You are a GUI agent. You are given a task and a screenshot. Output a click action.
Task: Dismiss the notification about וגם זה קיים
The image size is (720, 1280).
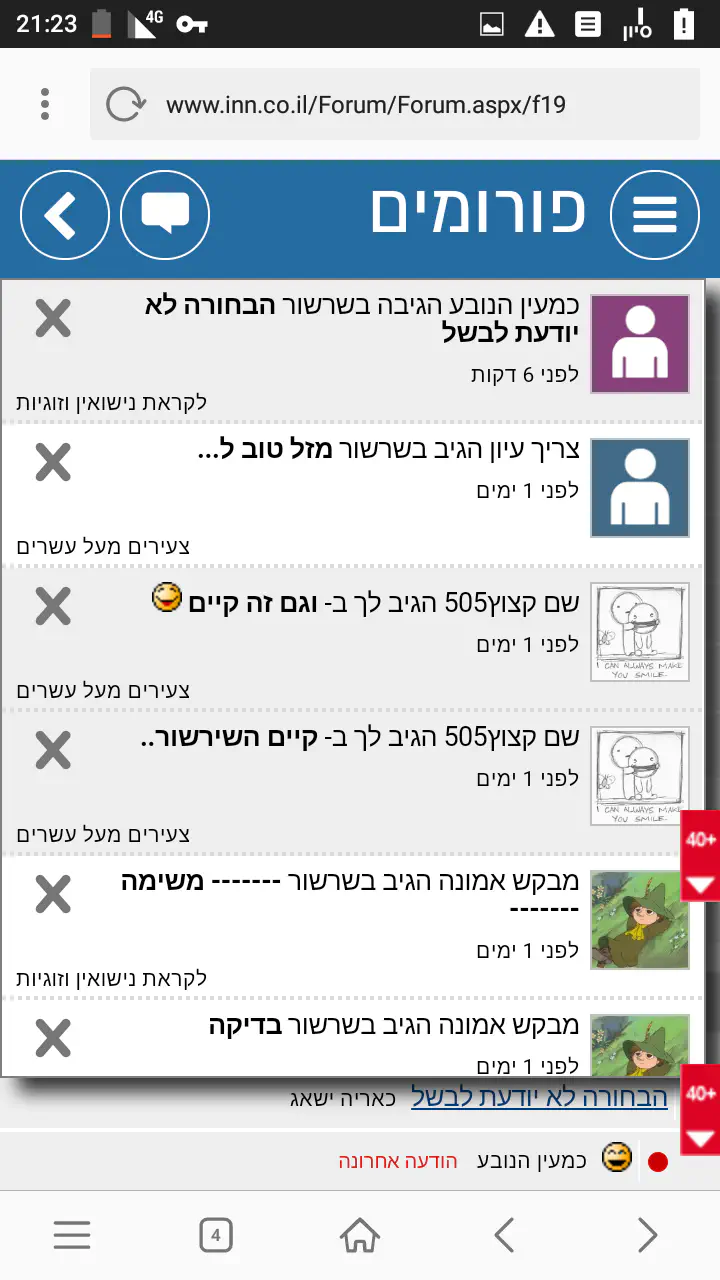(53, 606)
